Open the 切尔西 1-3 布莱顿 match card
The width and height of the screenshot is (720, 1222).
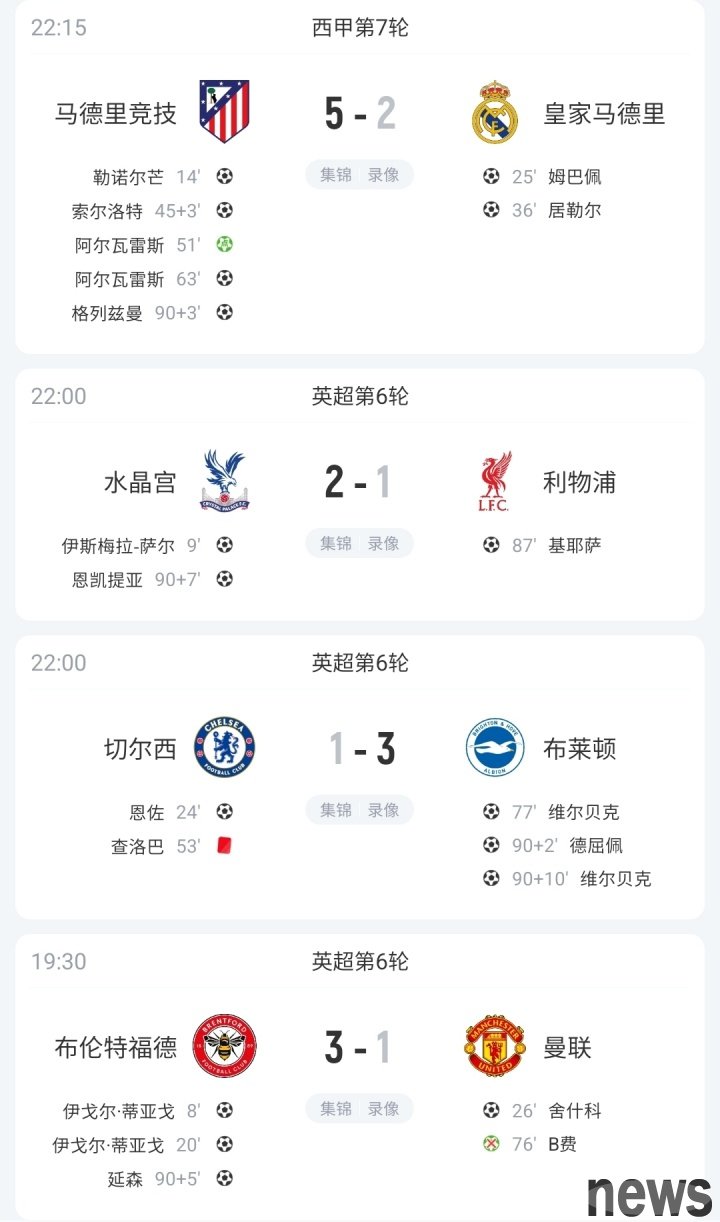click(x=360, y=777)
